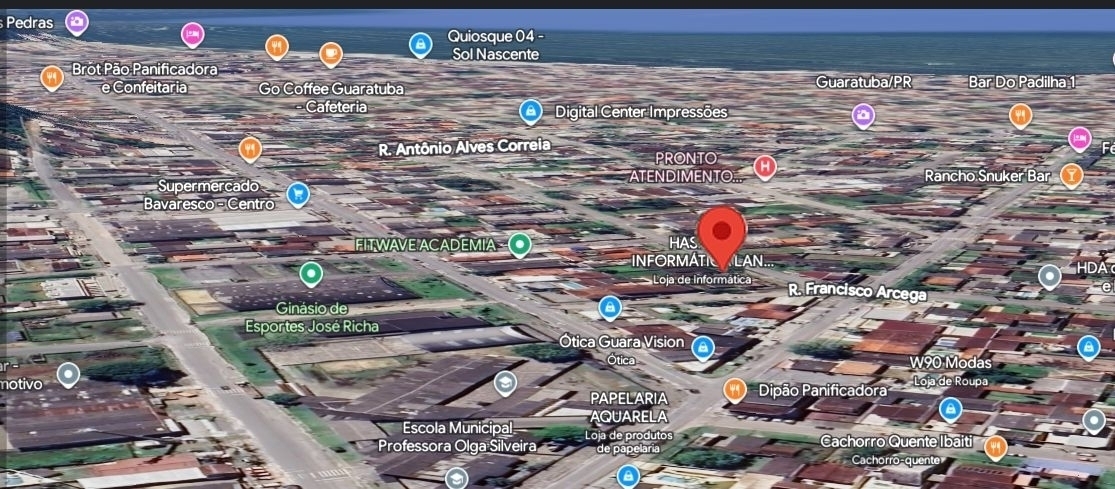1115x489 pixels.
Task: Tap the Digital Center Impressões marker
Action: click(531, 111)
